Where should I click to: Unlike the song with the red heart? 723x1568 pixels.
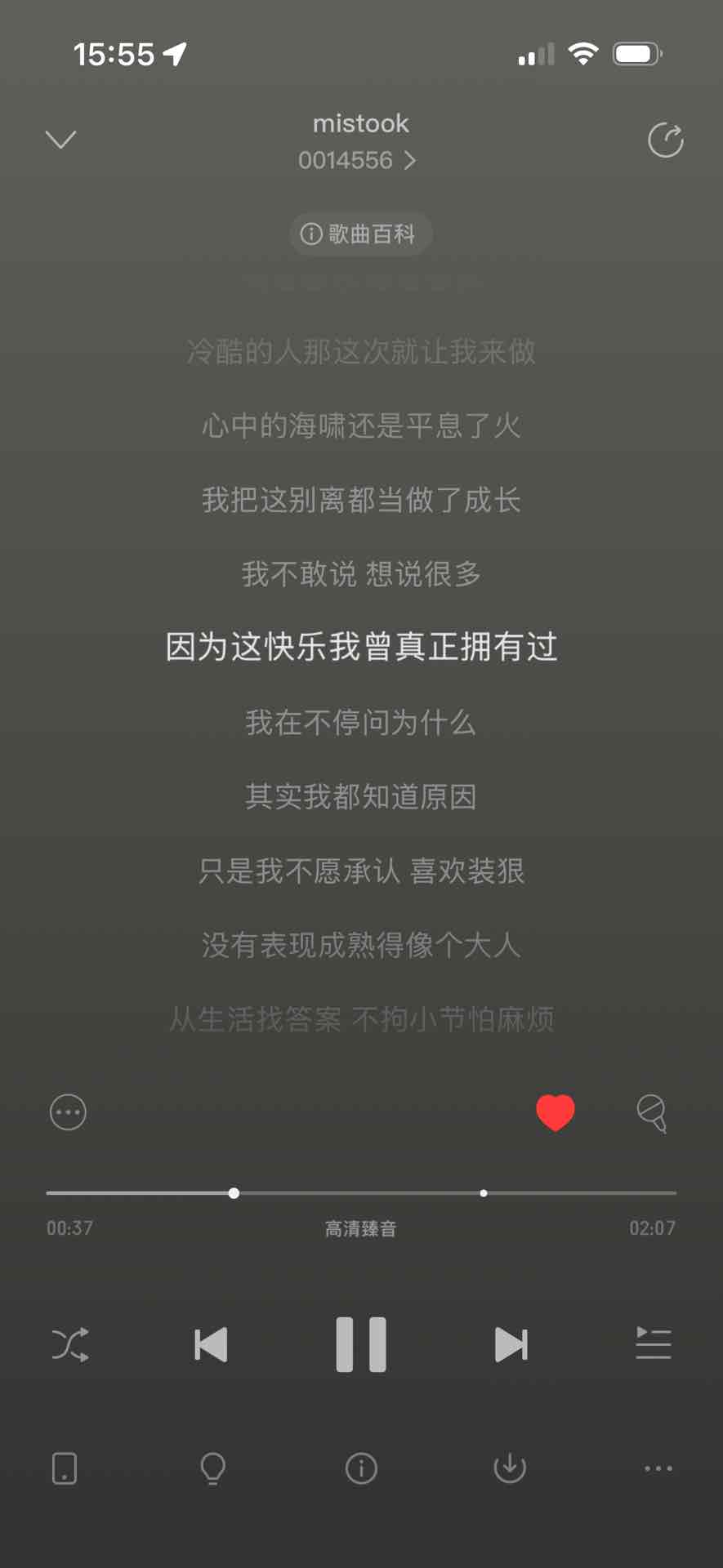coord(555,1112)
